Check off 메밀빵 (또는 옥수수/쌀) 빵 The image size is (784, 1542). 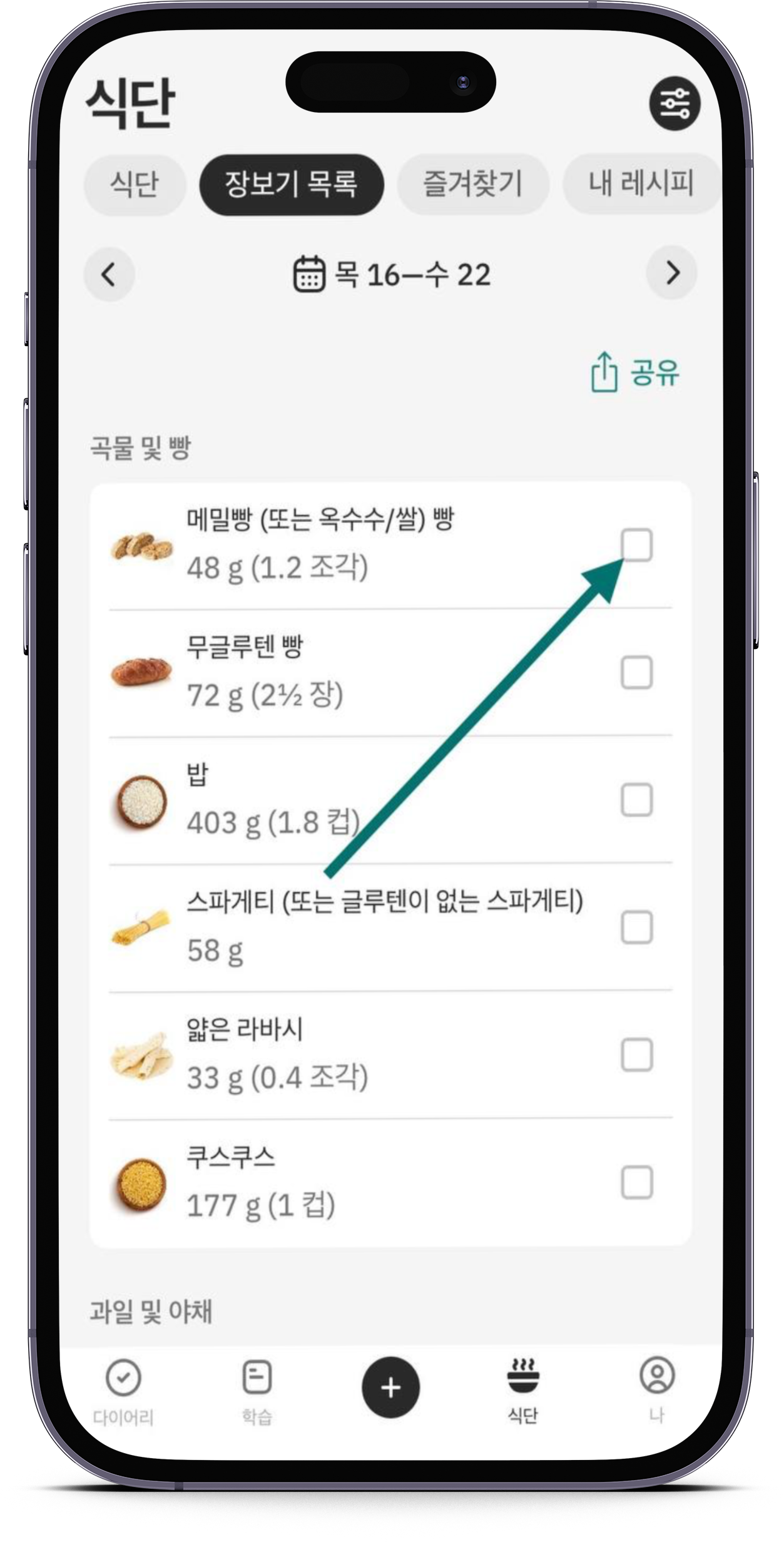point(636,545)
